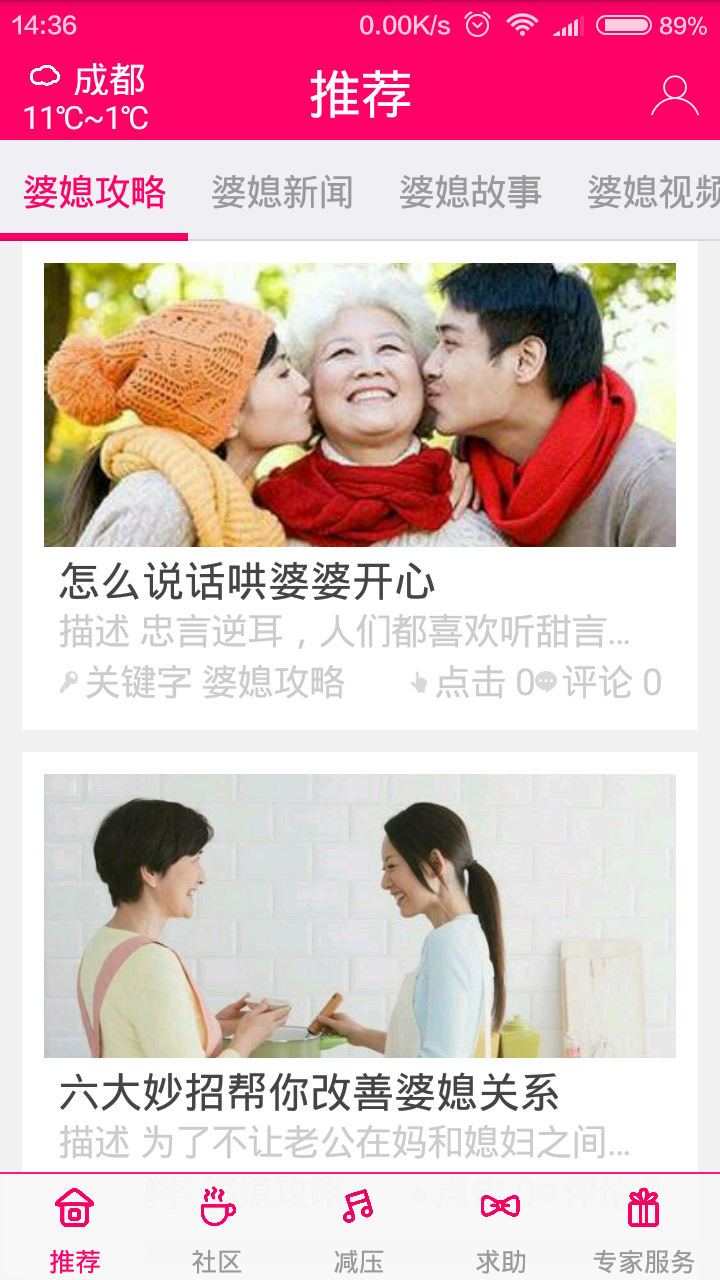
Task: Select the 婆媳攻略 tab
Action: [94, 192]
